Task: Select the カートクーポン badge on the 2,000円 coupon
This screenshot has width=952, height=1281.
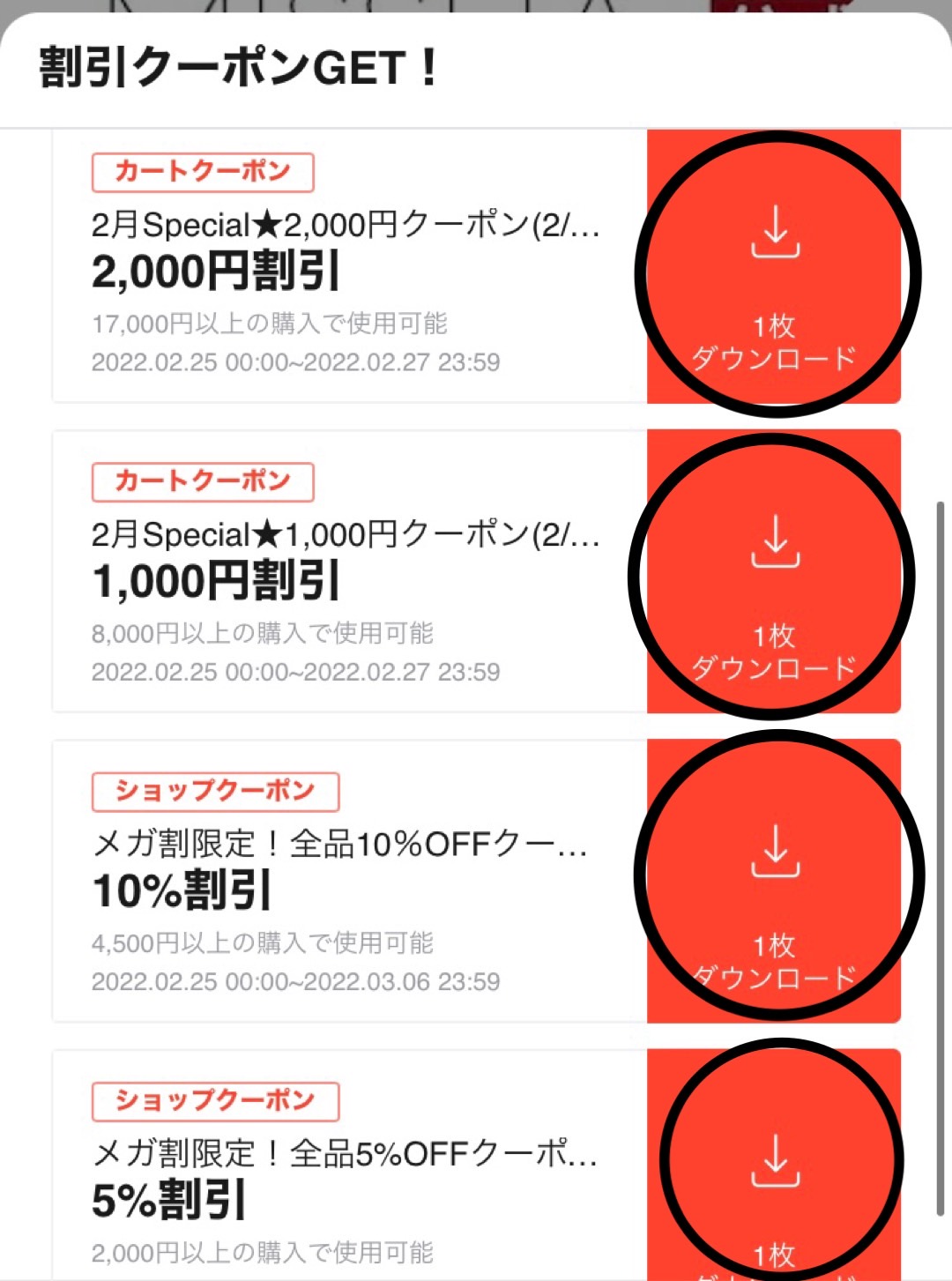Action: click(x=202, y=171)
